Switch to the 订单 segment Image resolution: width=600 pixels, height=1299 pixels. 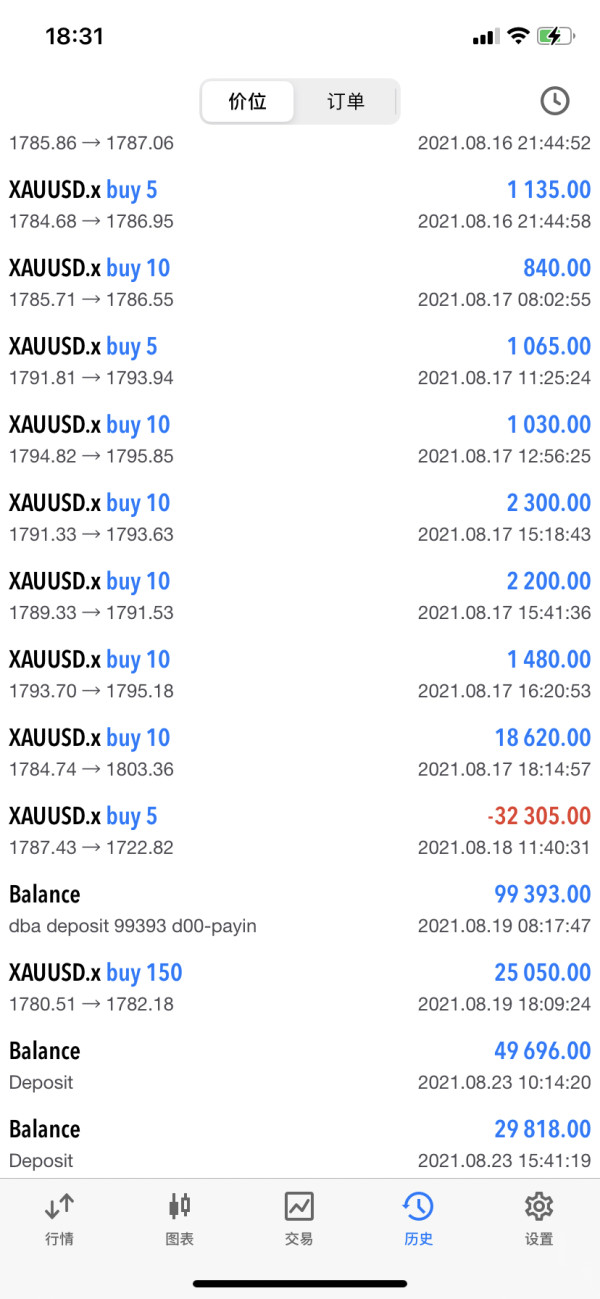click(346, 102)
